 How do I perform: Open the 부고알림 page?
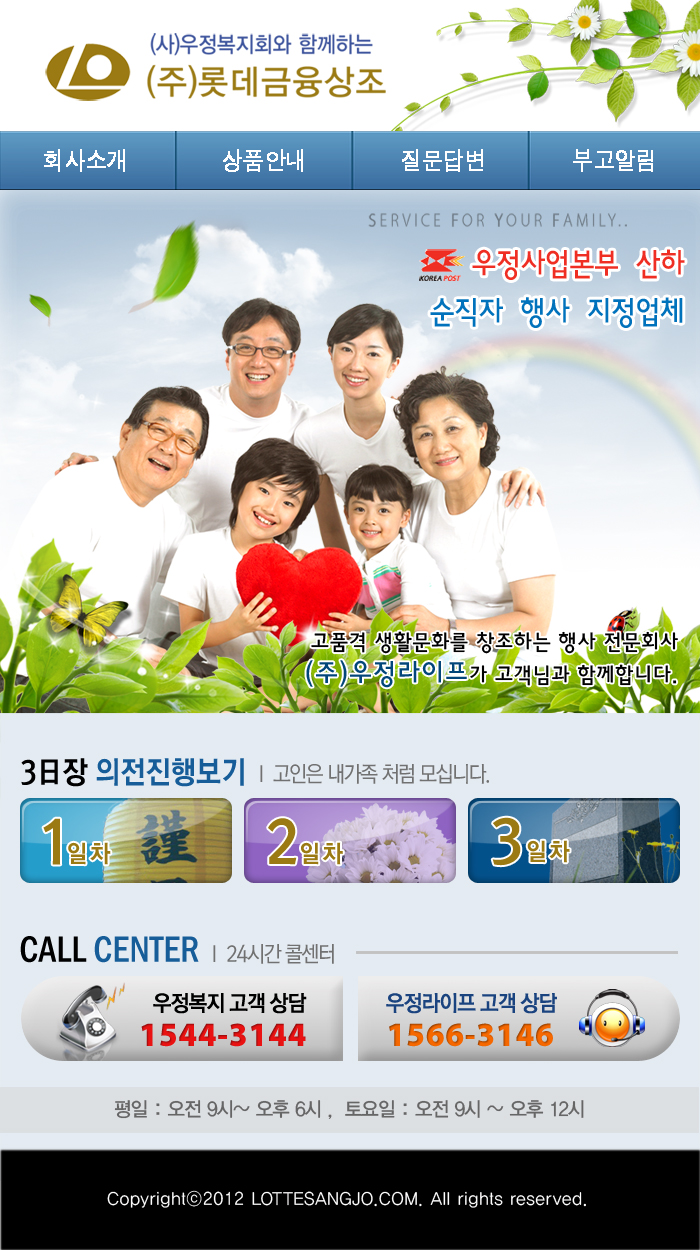pos(614,160)
